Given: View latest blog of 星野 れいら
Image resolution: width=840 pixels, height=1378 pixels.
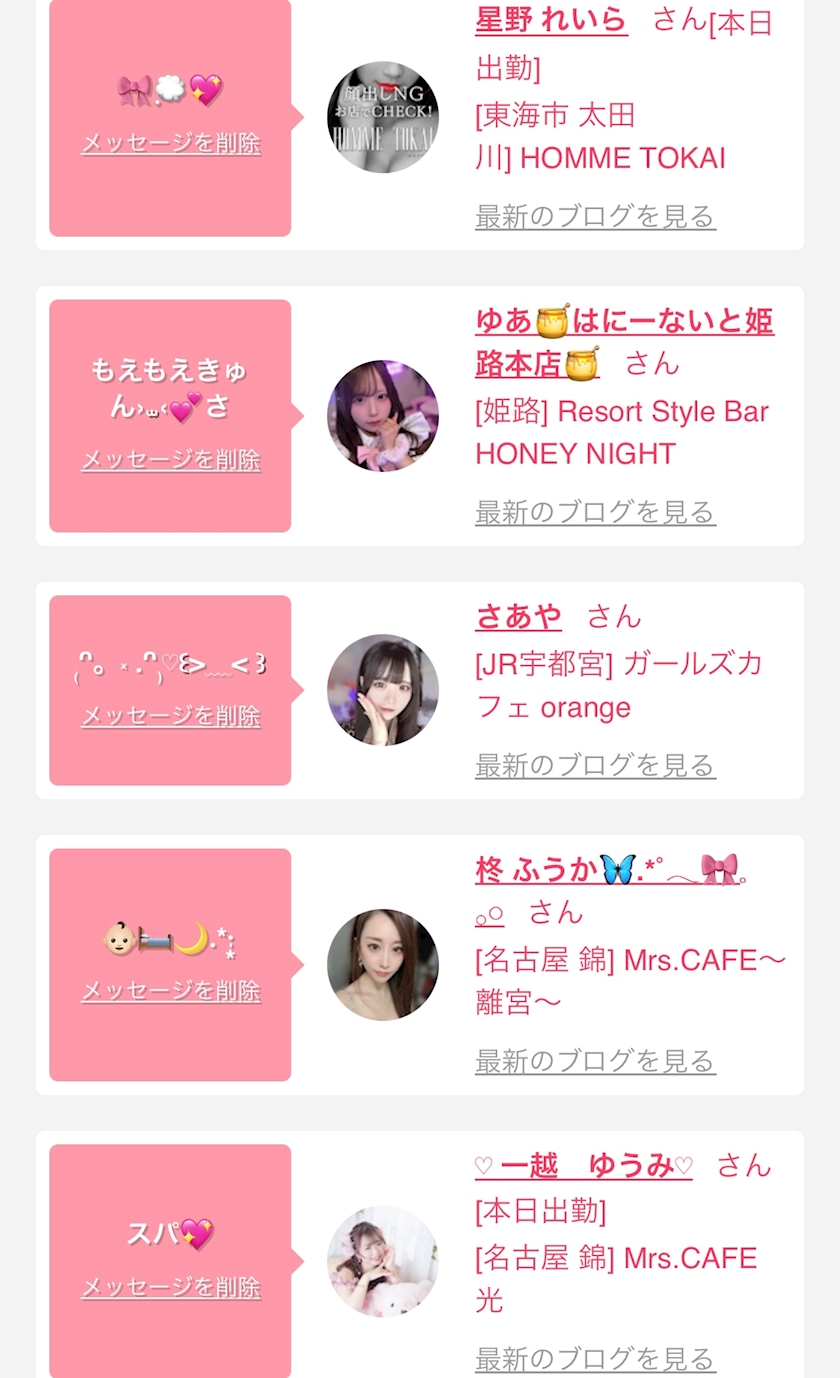Looking at the screenshot, I should click(x=595, y=216).
